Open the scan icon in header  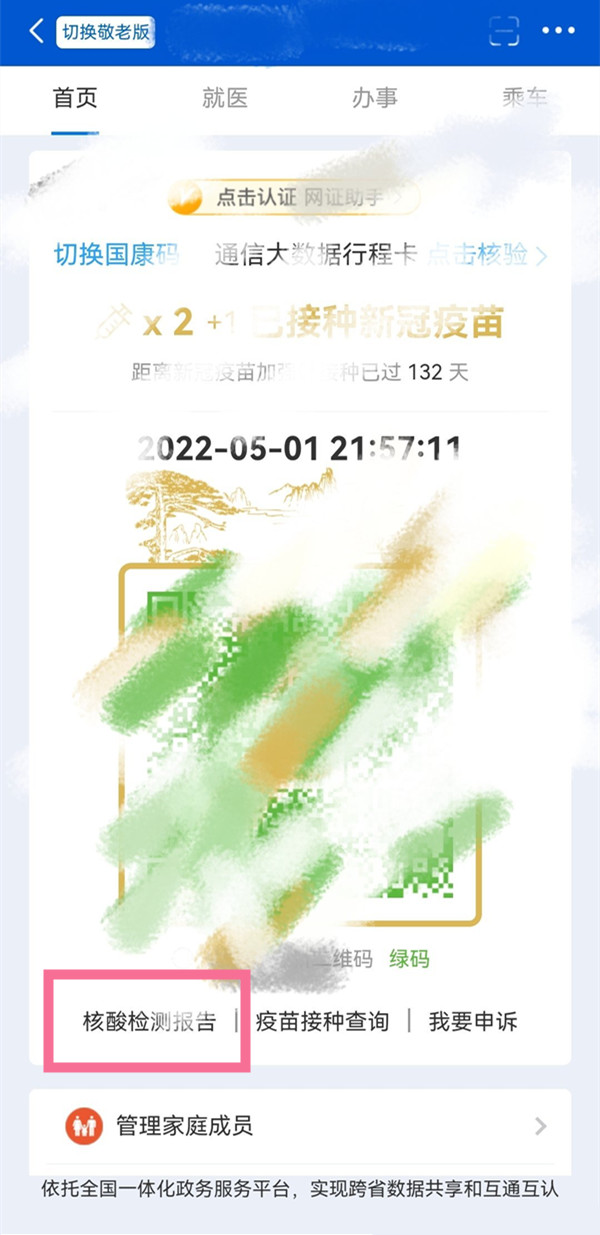pyautogui.click(x=504, y=31)
